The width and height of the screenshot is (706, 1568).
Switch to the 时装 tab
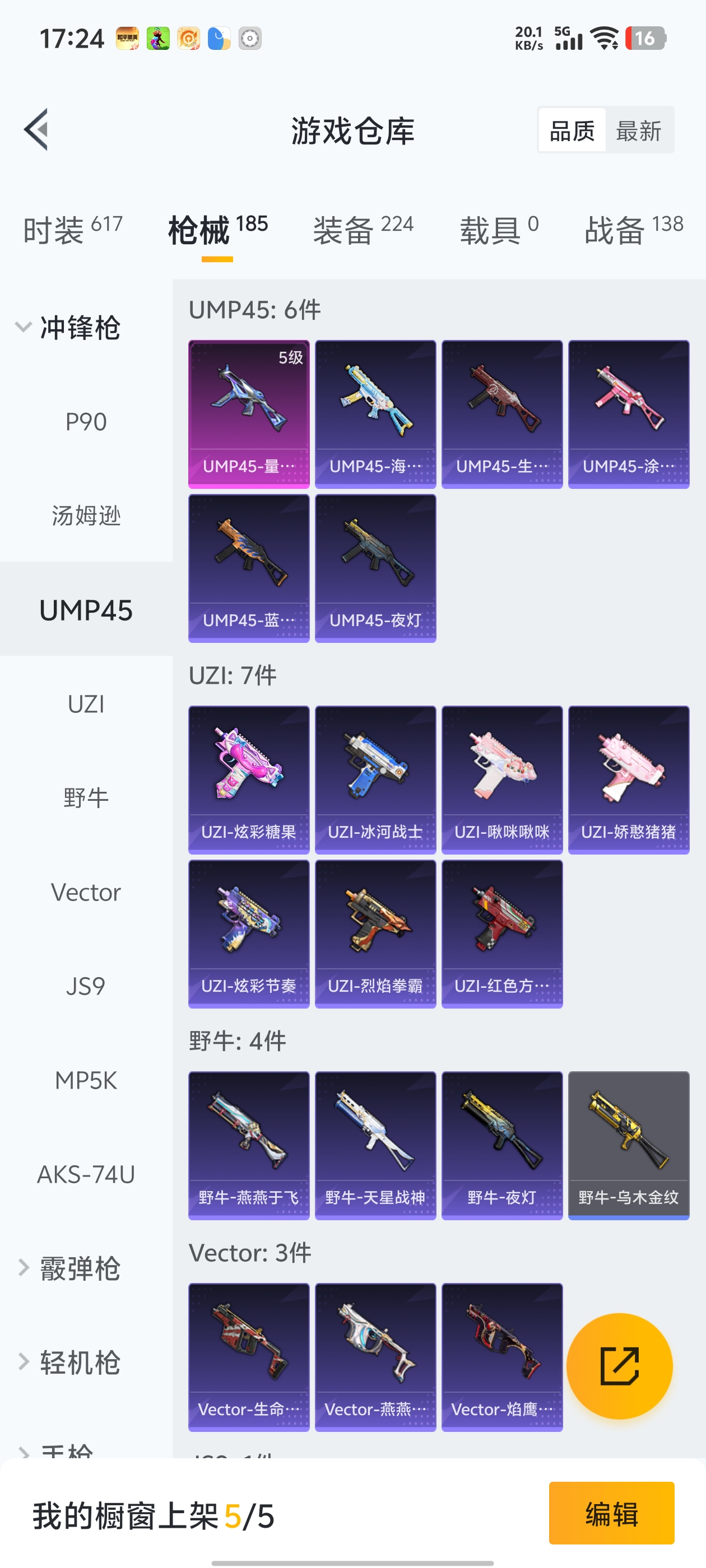(x=72, y=230)
